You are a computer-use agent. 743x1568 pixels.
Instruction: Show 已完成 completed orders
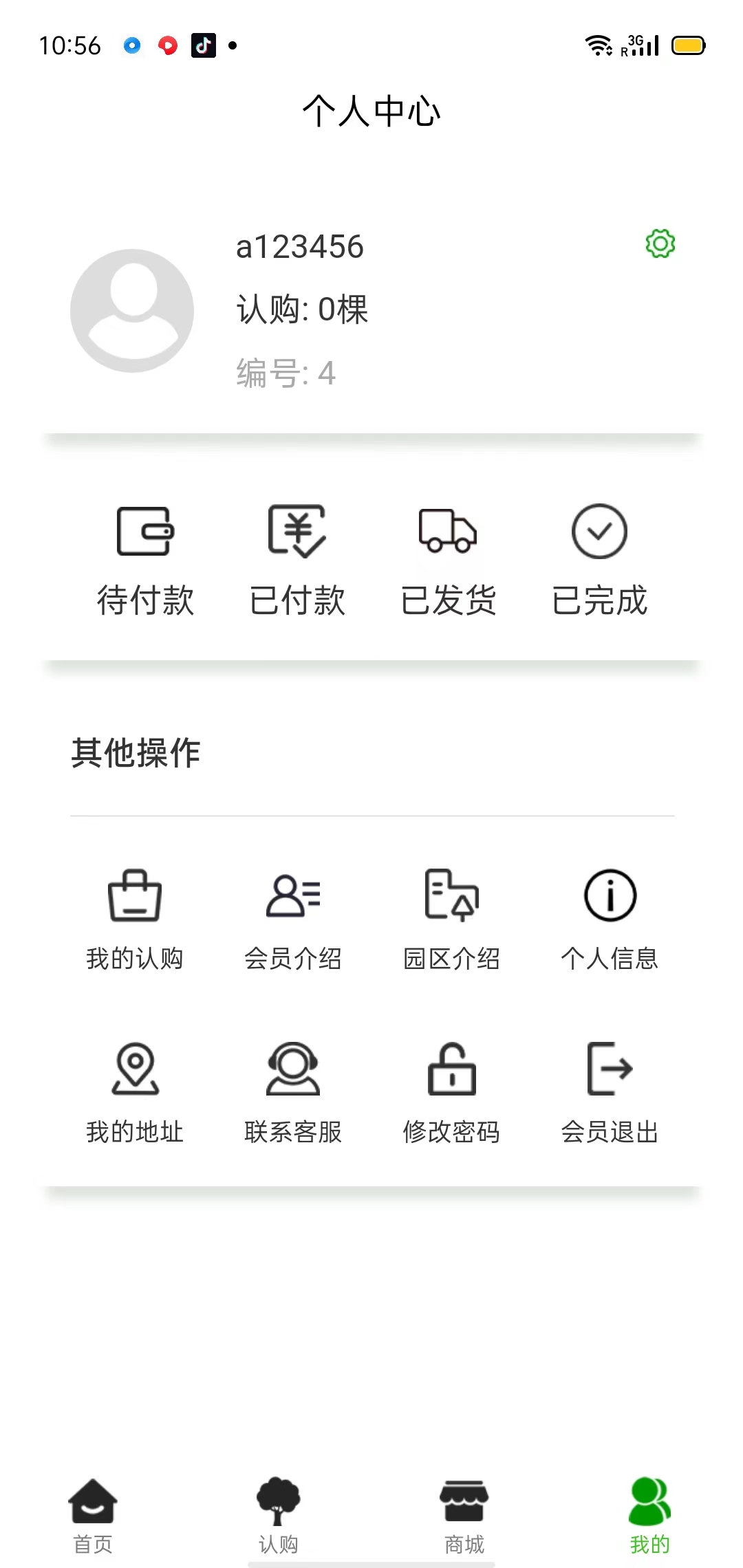coord(600,560)
